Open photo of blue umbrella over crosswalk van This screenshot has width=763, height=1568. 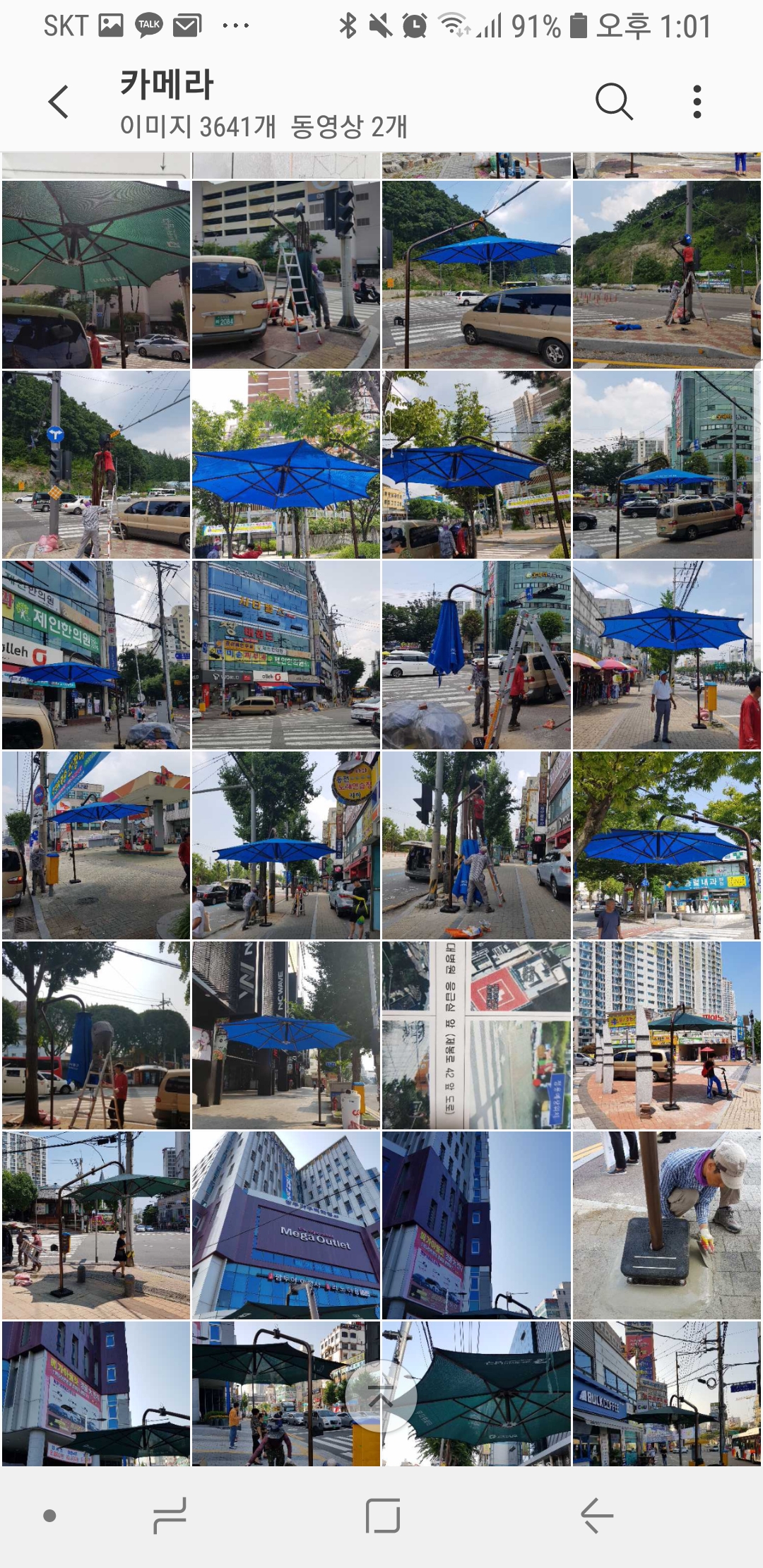click(x=476, y=275)
